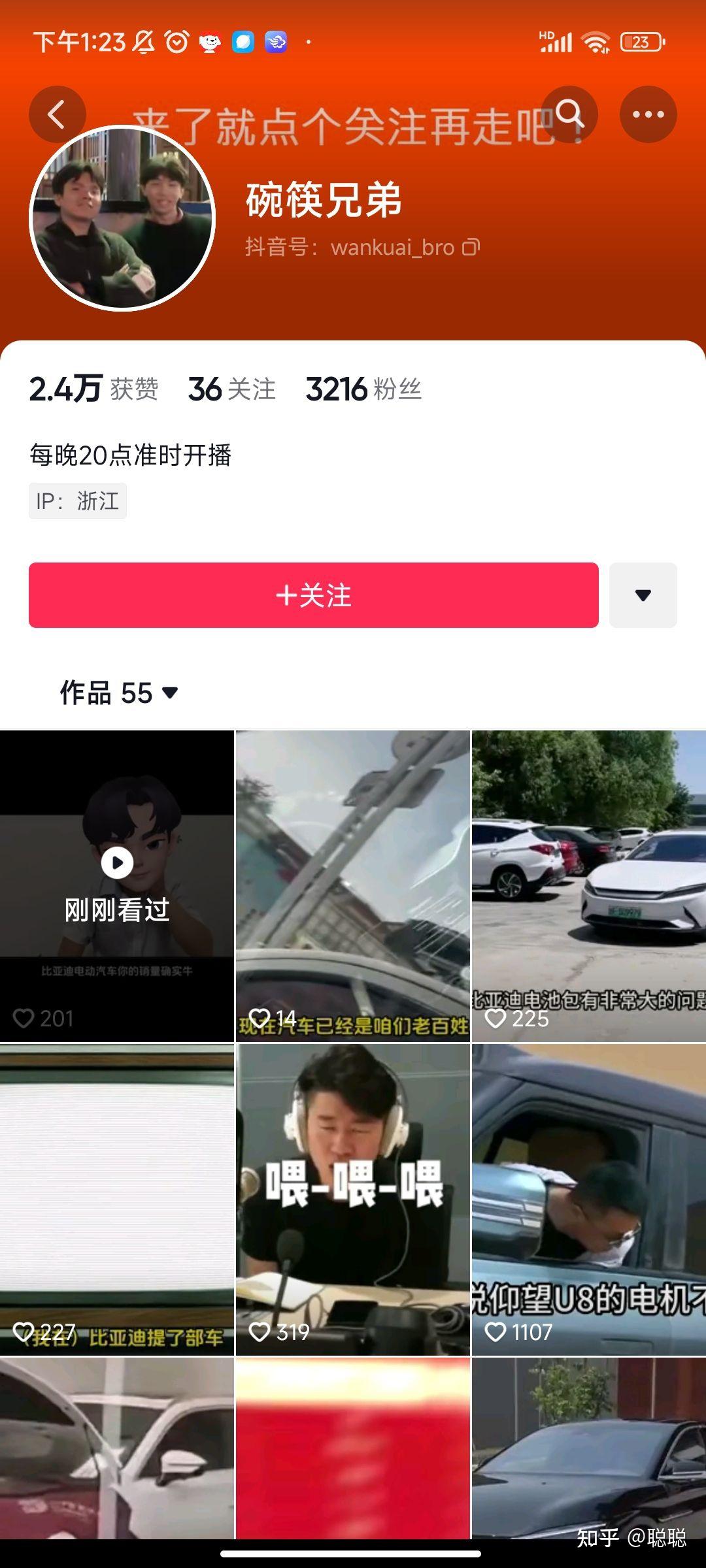Open the 喂-喂-喂 video

point(352,1199)
